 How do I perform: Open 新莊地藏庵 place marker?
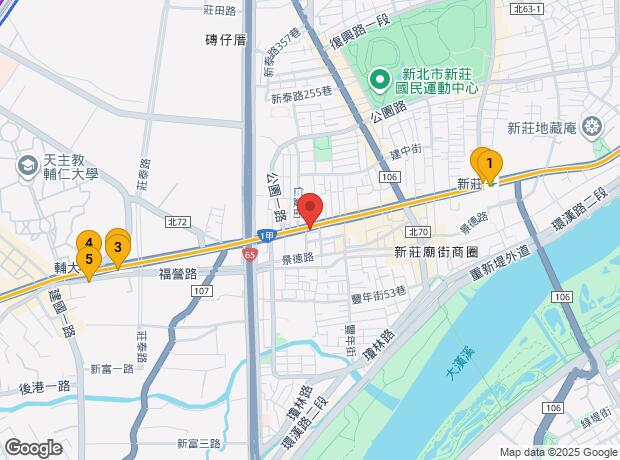[x=593, y=127]
